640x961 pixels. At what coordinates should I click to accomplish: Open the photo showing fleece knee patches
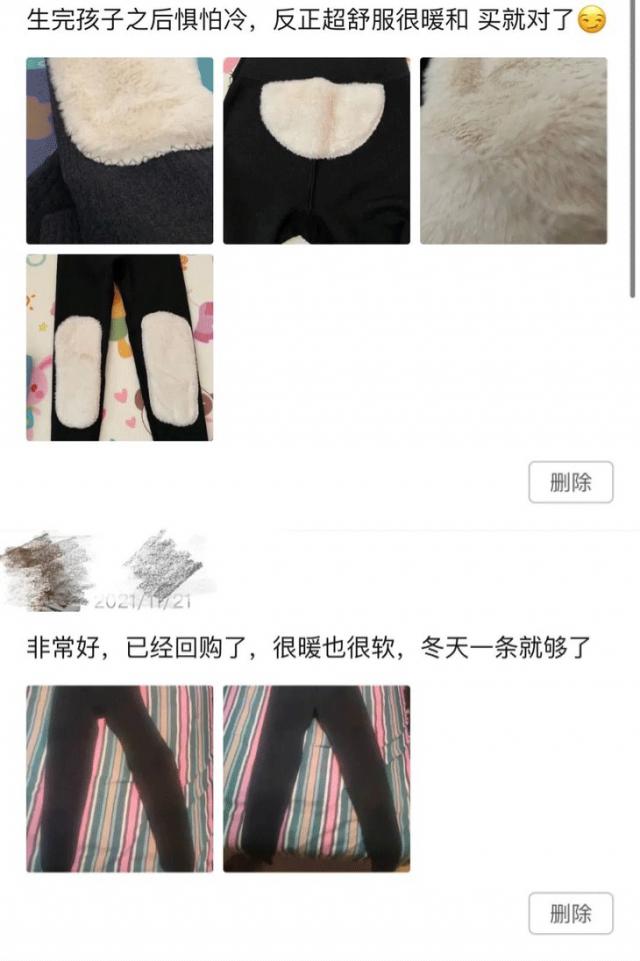[119, 347]
